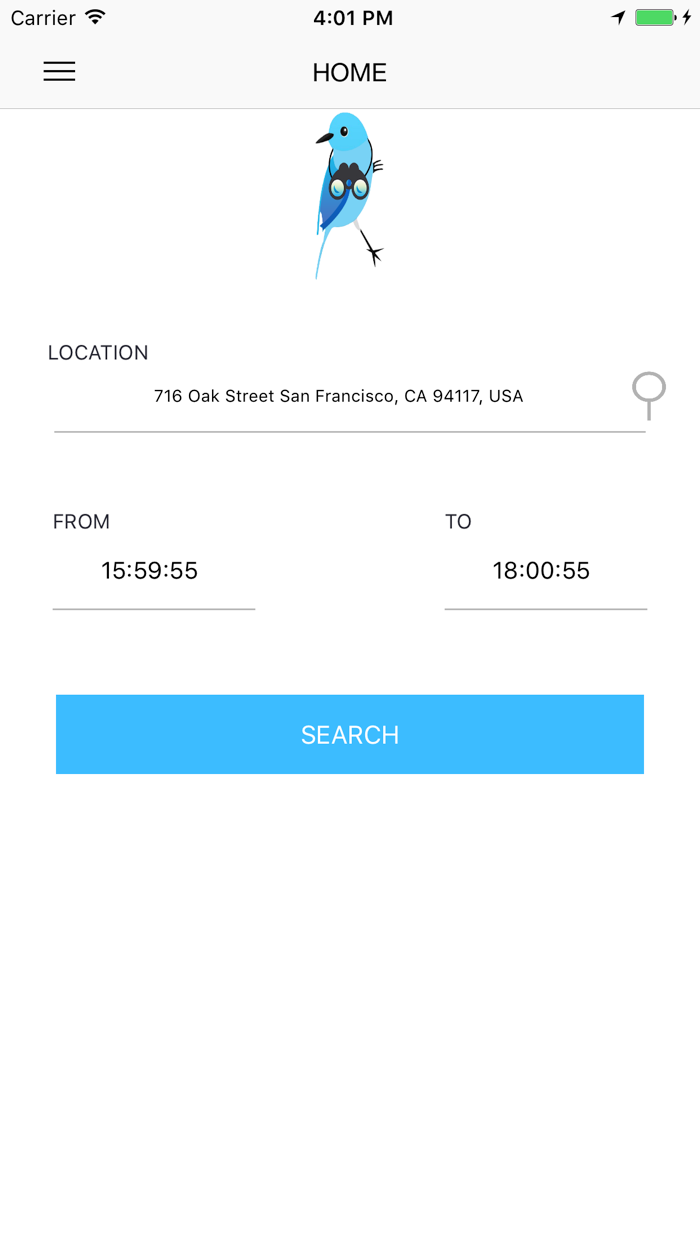
Task: Tap the location pin icon
Action: pyautogui.click(x=649, y=396)
